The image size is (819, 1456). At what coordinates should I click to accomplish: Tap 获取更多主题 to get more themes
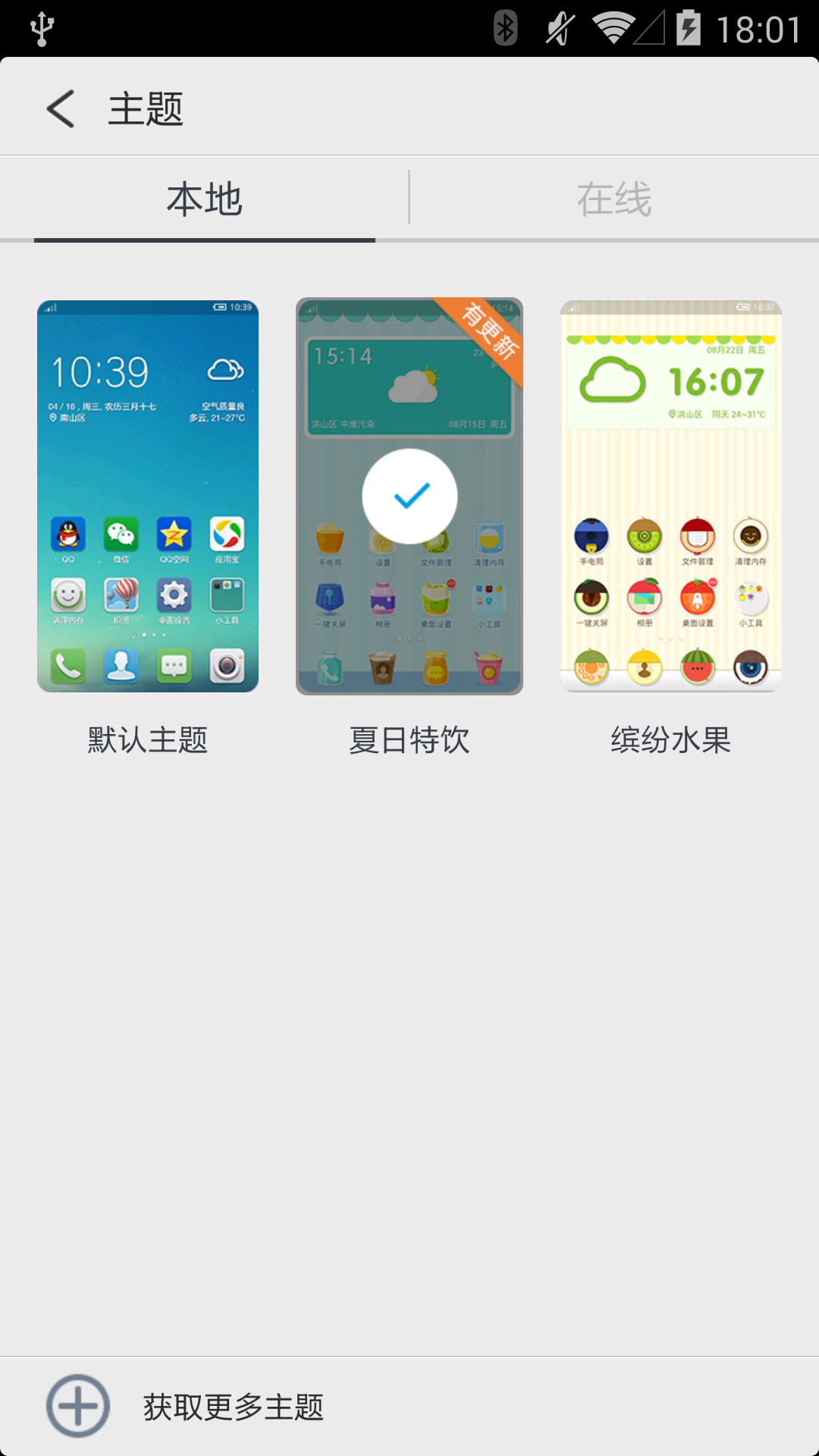tap(232, 1407)
